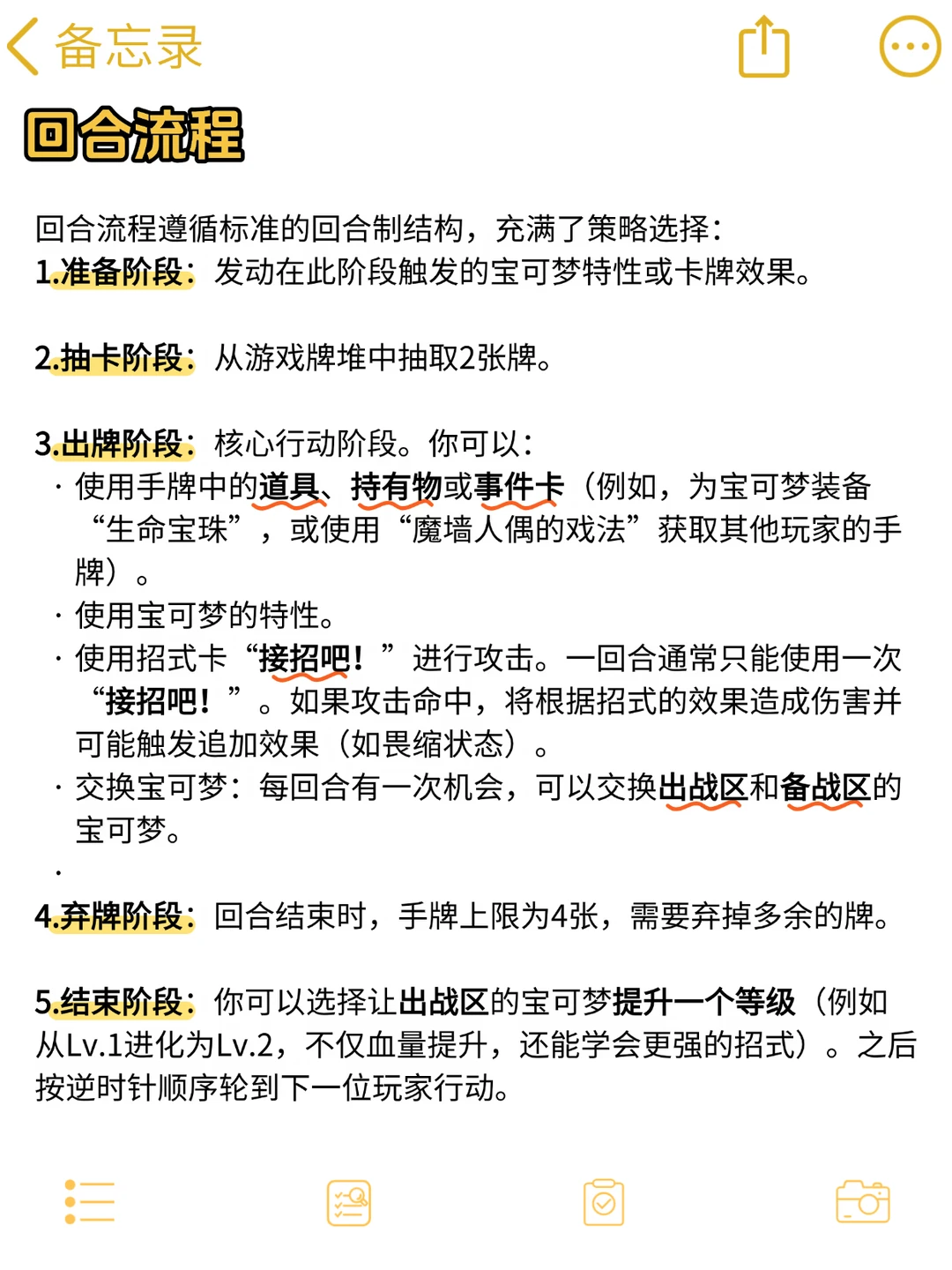Open the camera to add a photo
This screenshot has height=1270, width=952.
pos(863,1202)
